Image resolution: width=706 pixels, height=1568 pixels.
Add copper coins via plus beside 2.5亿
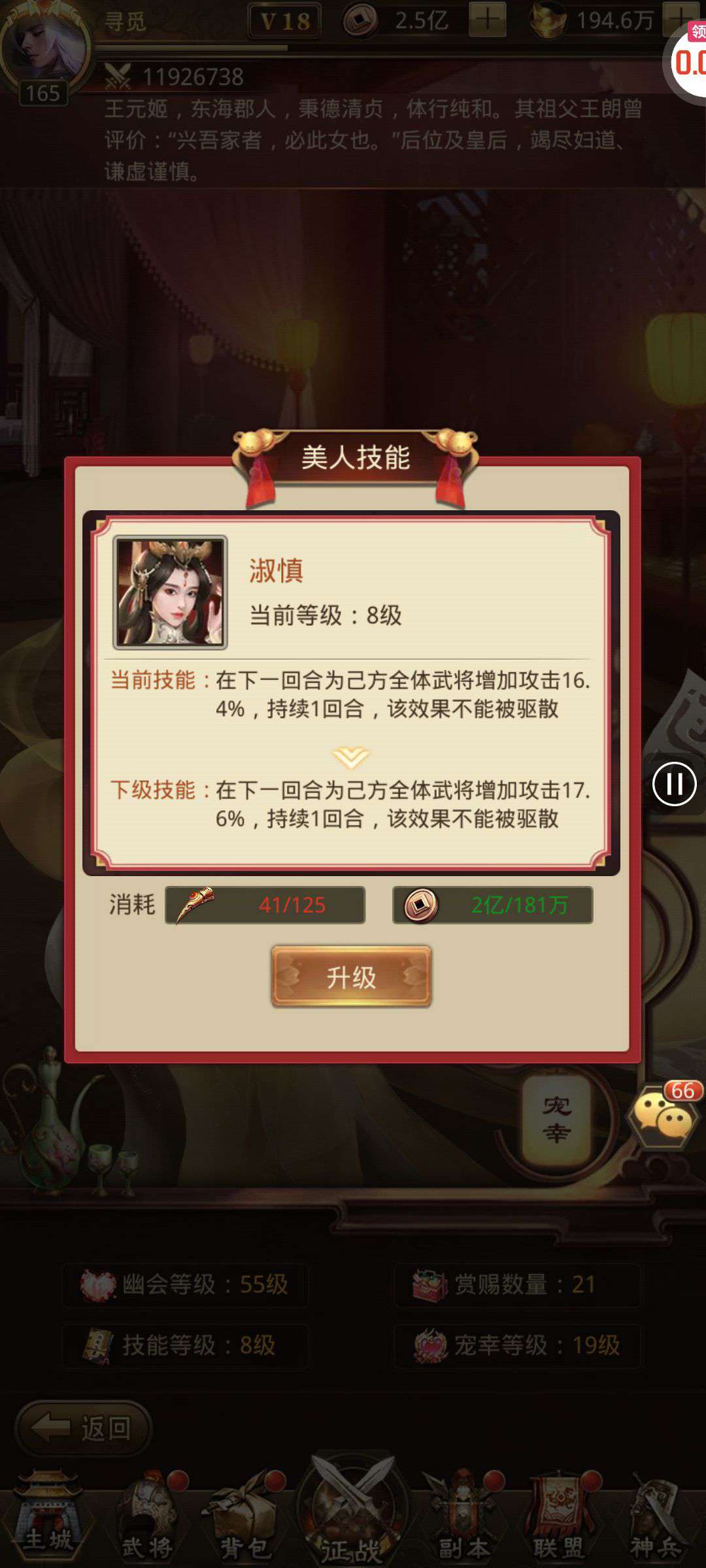pyautogui.click(x=487, y=20)
